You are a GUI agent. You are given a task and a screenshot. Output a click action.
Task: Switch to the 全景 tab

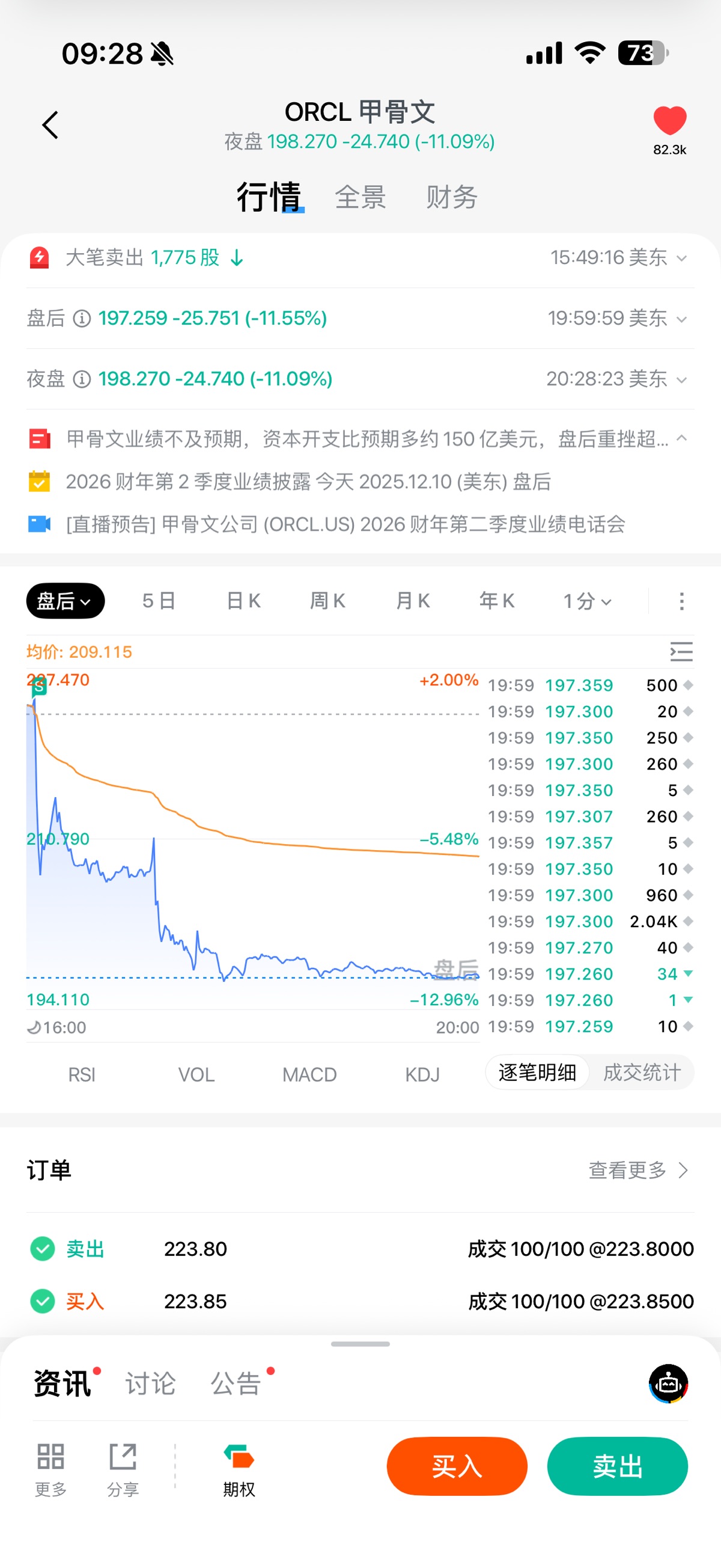pos(360,197)
